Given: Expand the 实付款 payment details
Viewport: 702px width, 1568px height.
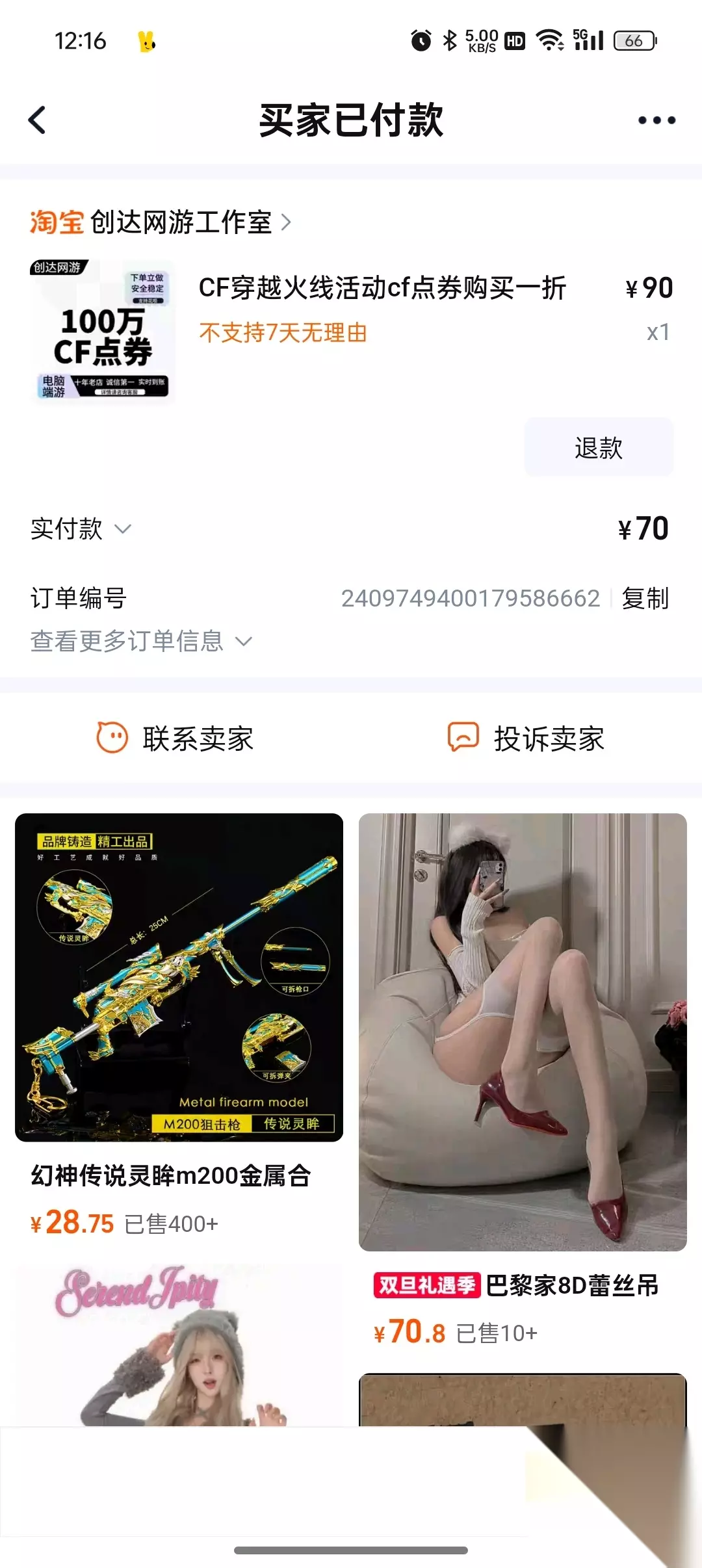Looking at the screenshot, I should click(x=81, y=529).
